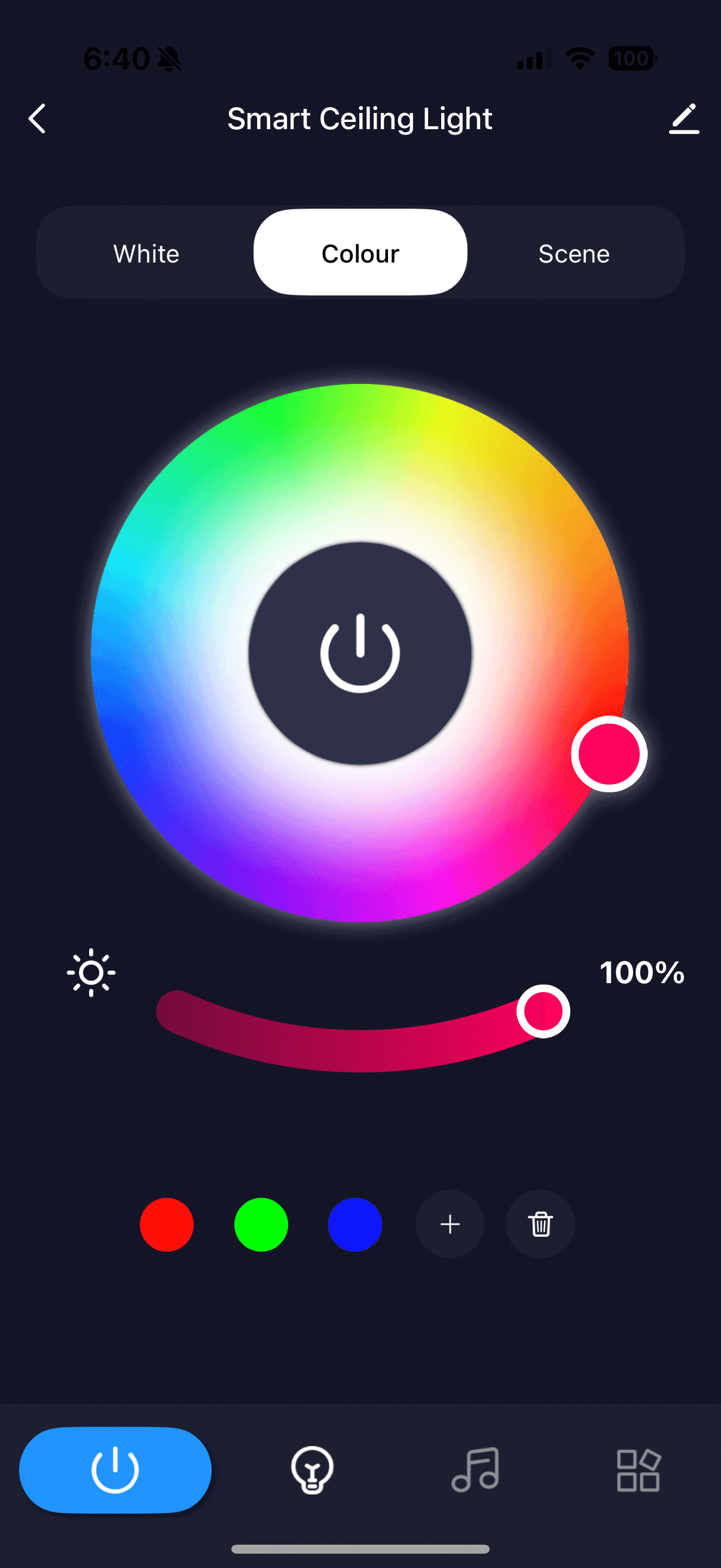Image resolution: width=721 pixels, height=1568 pixels.
Task: Switch to the White tab
Action: point(146,253)
